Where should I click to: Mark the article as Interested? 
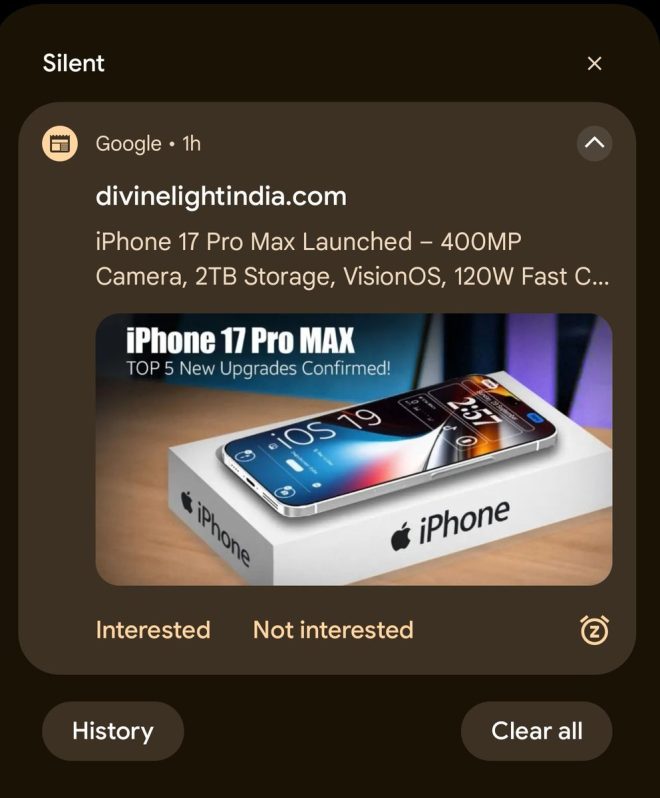pyautogui.click(x=153, y=630)
